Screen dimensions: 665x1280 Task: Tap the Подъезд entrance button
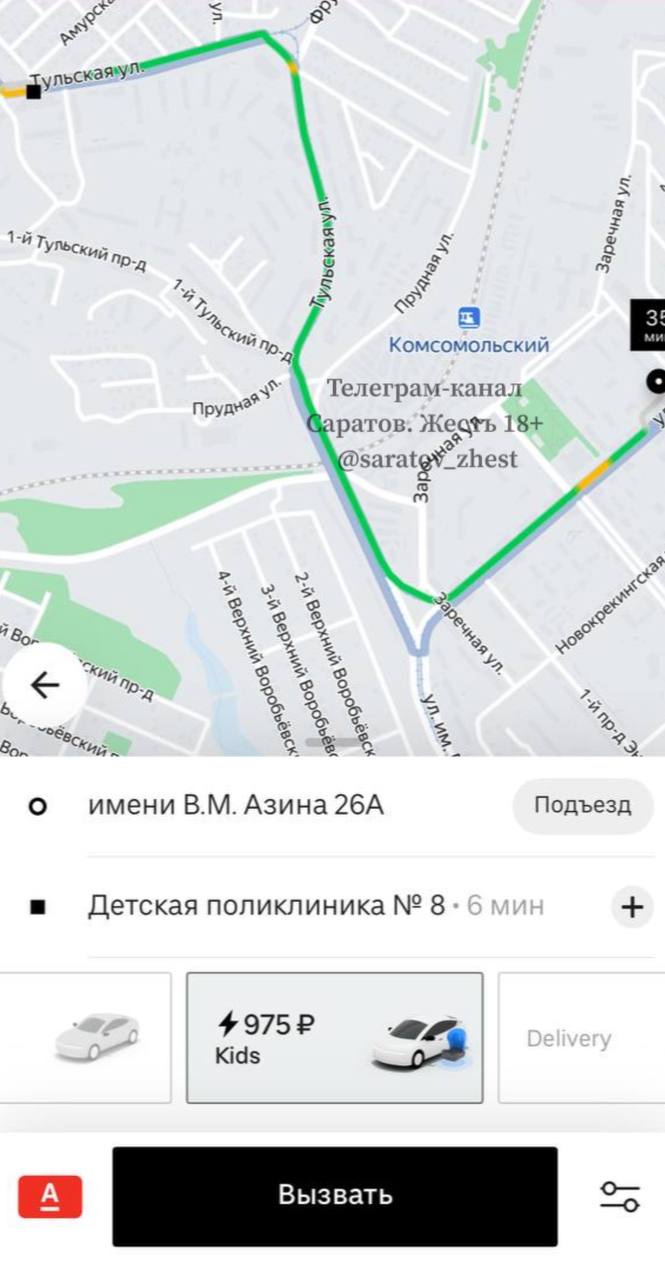click(x=582, y=806)
